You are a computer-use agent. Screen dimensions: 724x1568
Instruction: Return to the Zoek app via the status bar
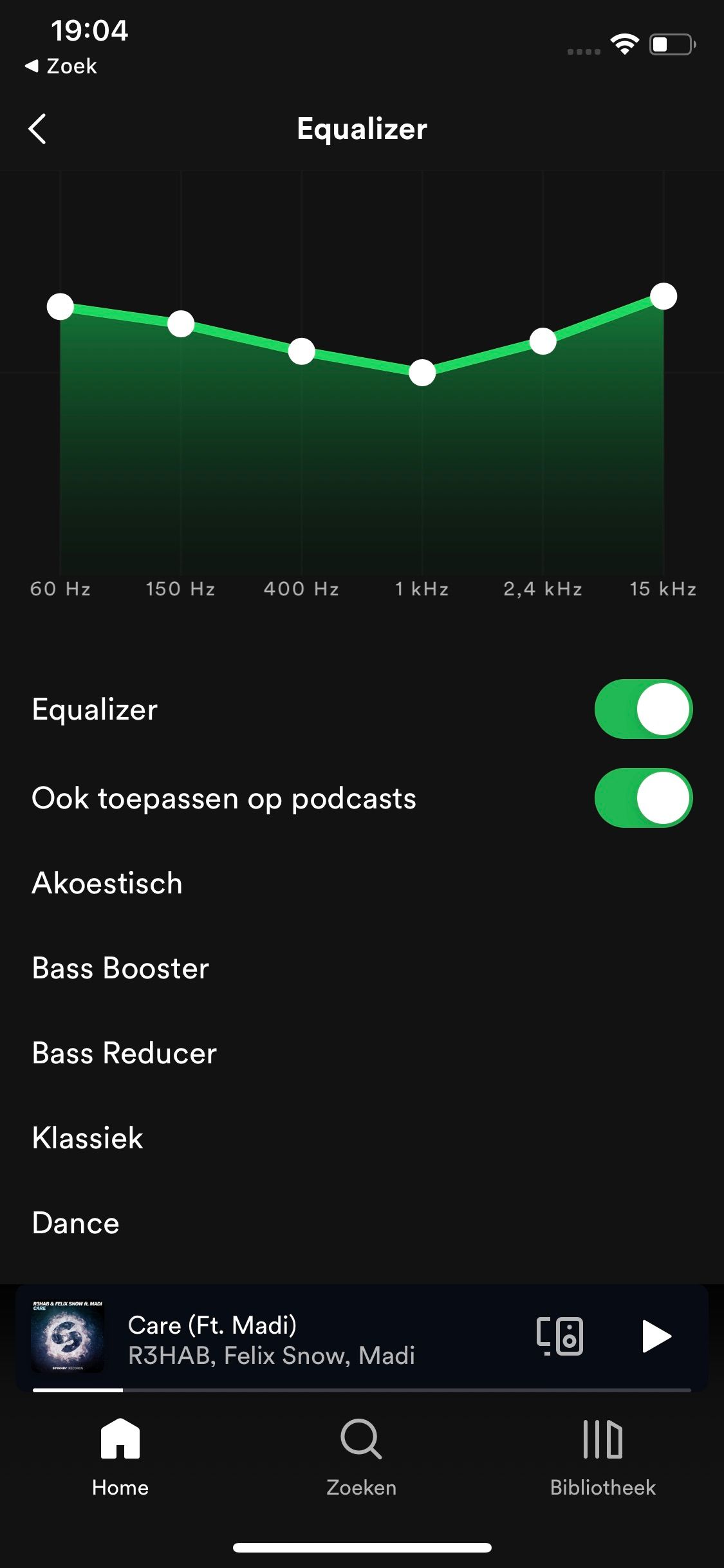[x=61, y=66]
